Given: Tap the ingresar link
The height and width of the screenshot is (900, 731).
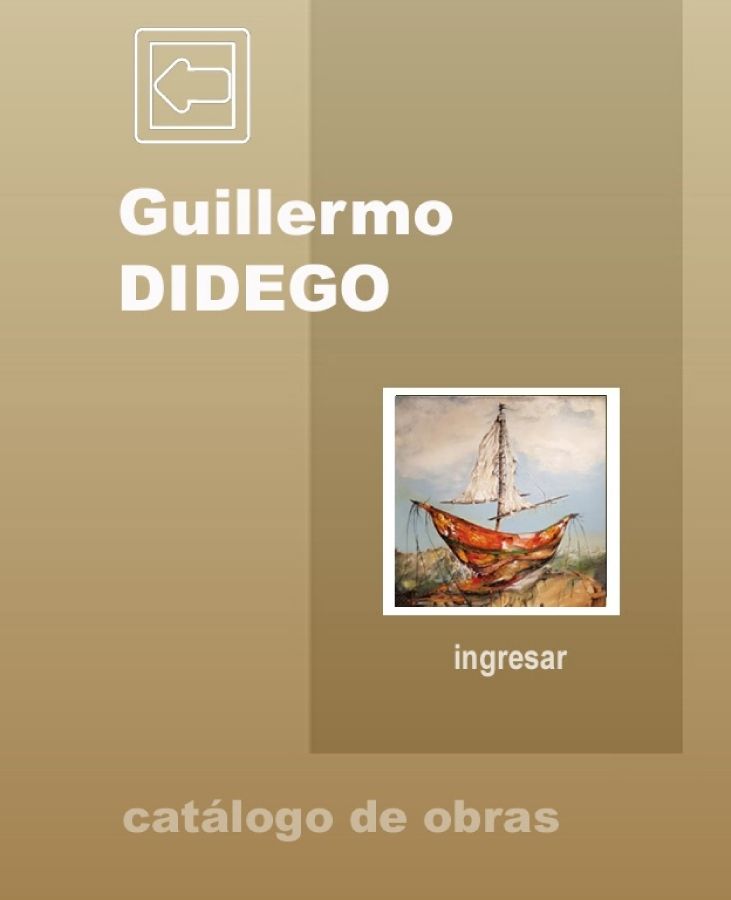Looking at the screenshot, I should 510,659.
